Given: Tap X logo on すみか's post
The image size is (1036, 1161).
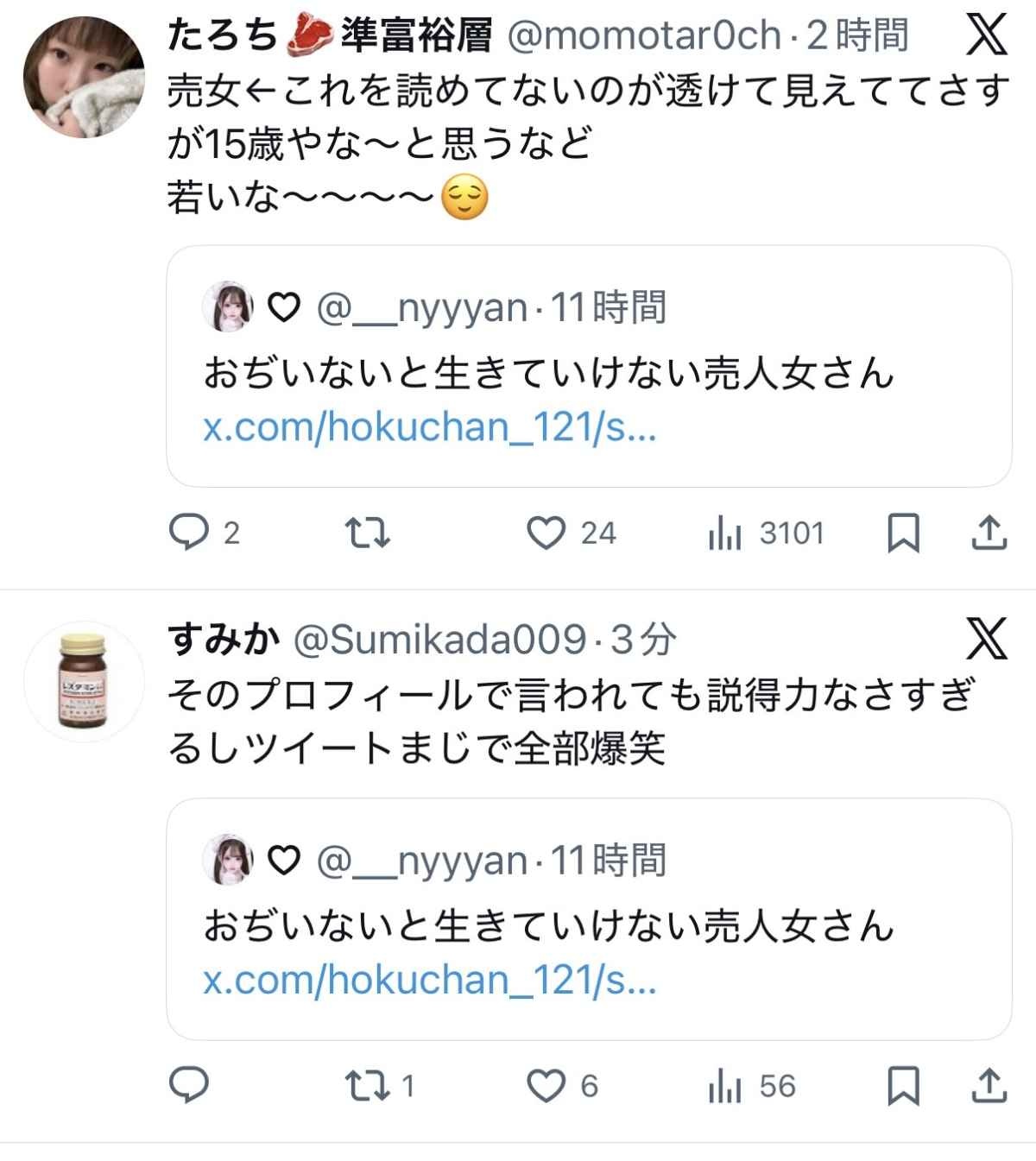Looking at the screenshot, I should point(987,640).
